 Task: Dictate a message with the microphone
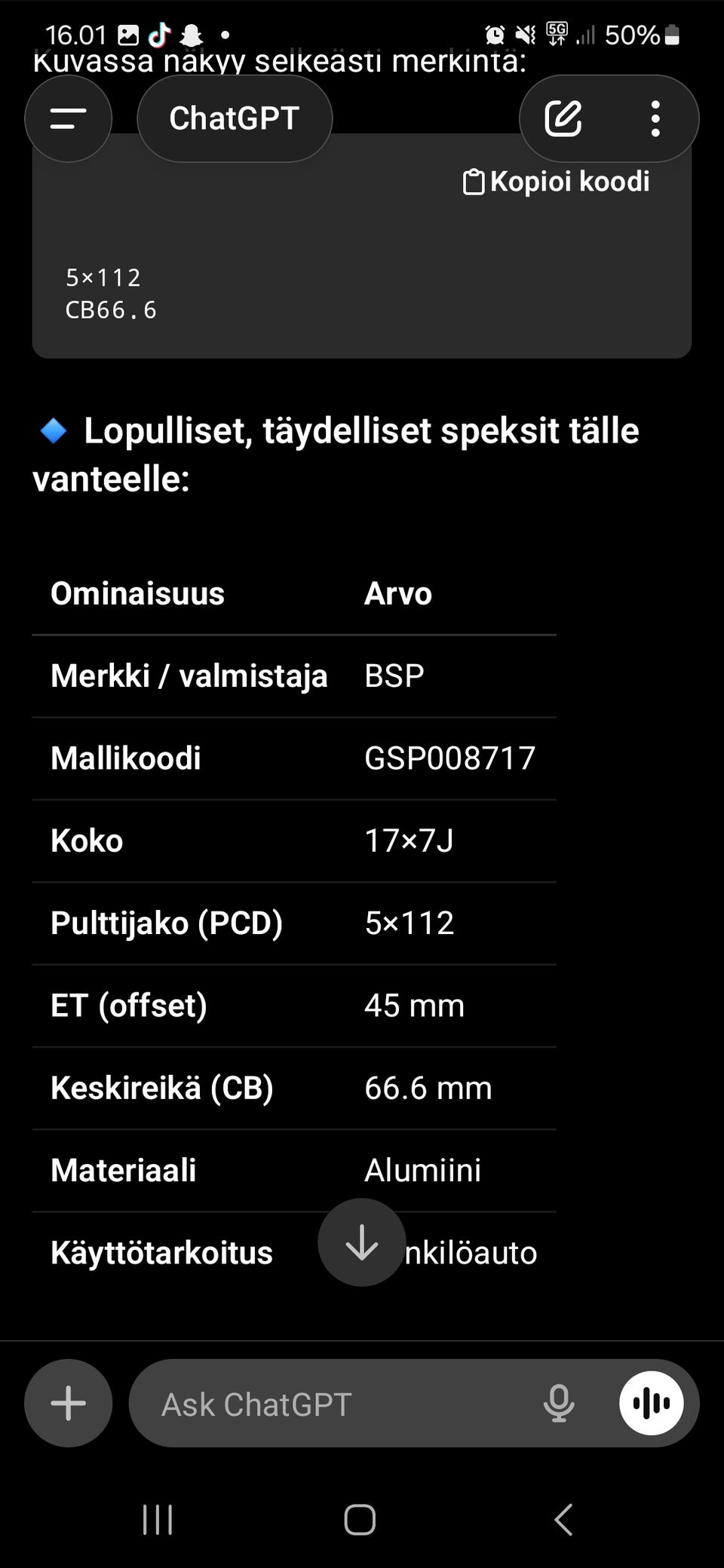pyautogui.click(x=559, y=1404)
